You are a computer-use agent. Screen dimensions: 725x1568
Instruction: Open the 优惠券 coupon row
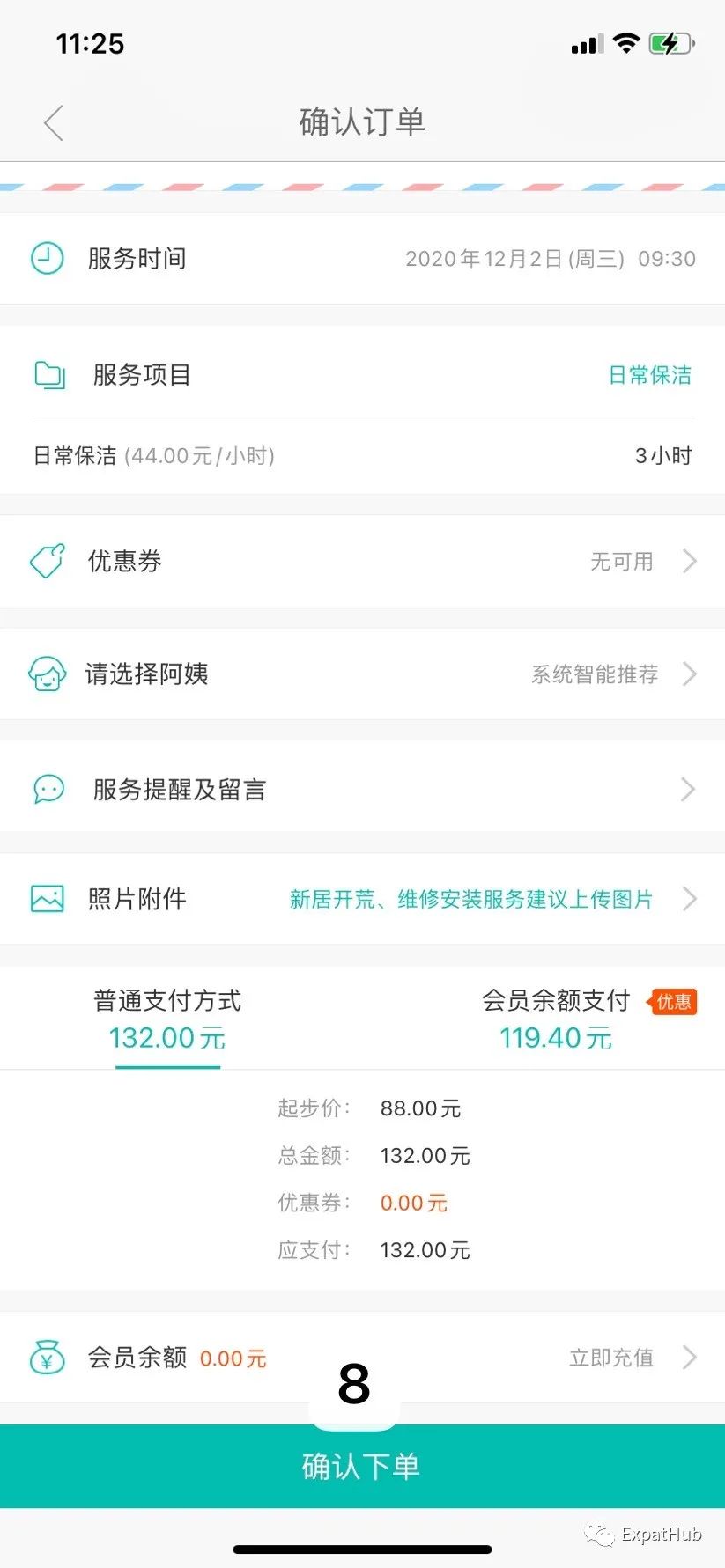(x=362, y=562)
